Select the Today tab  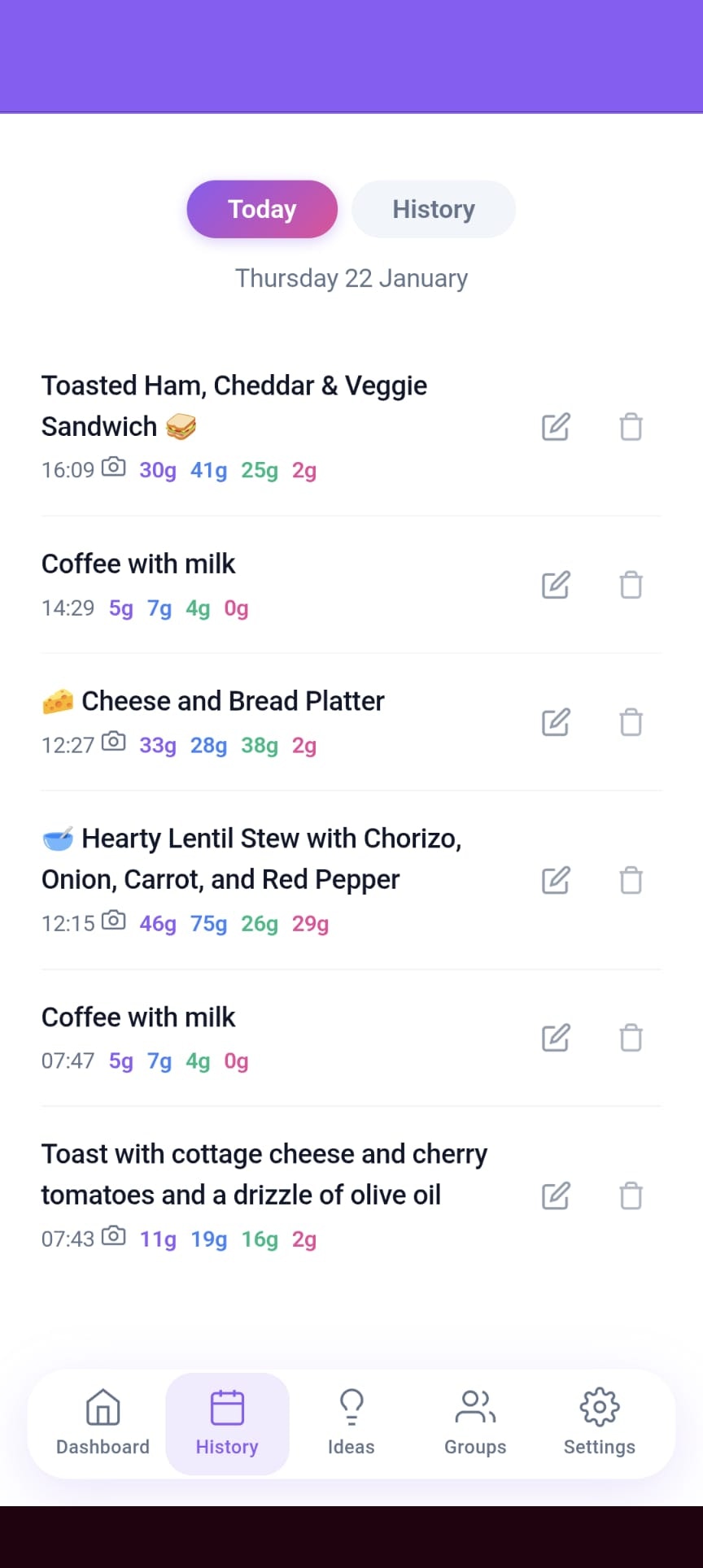[262, 209]
